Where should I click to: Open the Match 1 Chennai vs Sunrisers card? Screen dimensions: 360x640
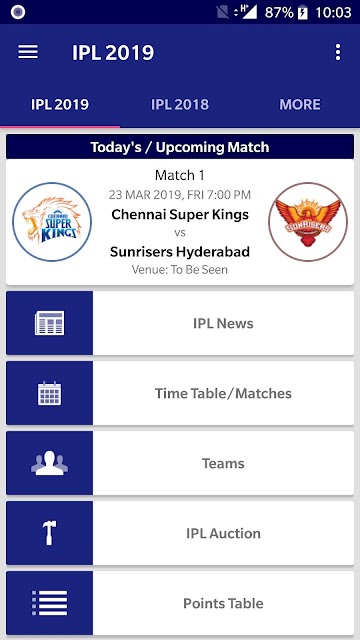pyautogui.click(x=180, y=222)
